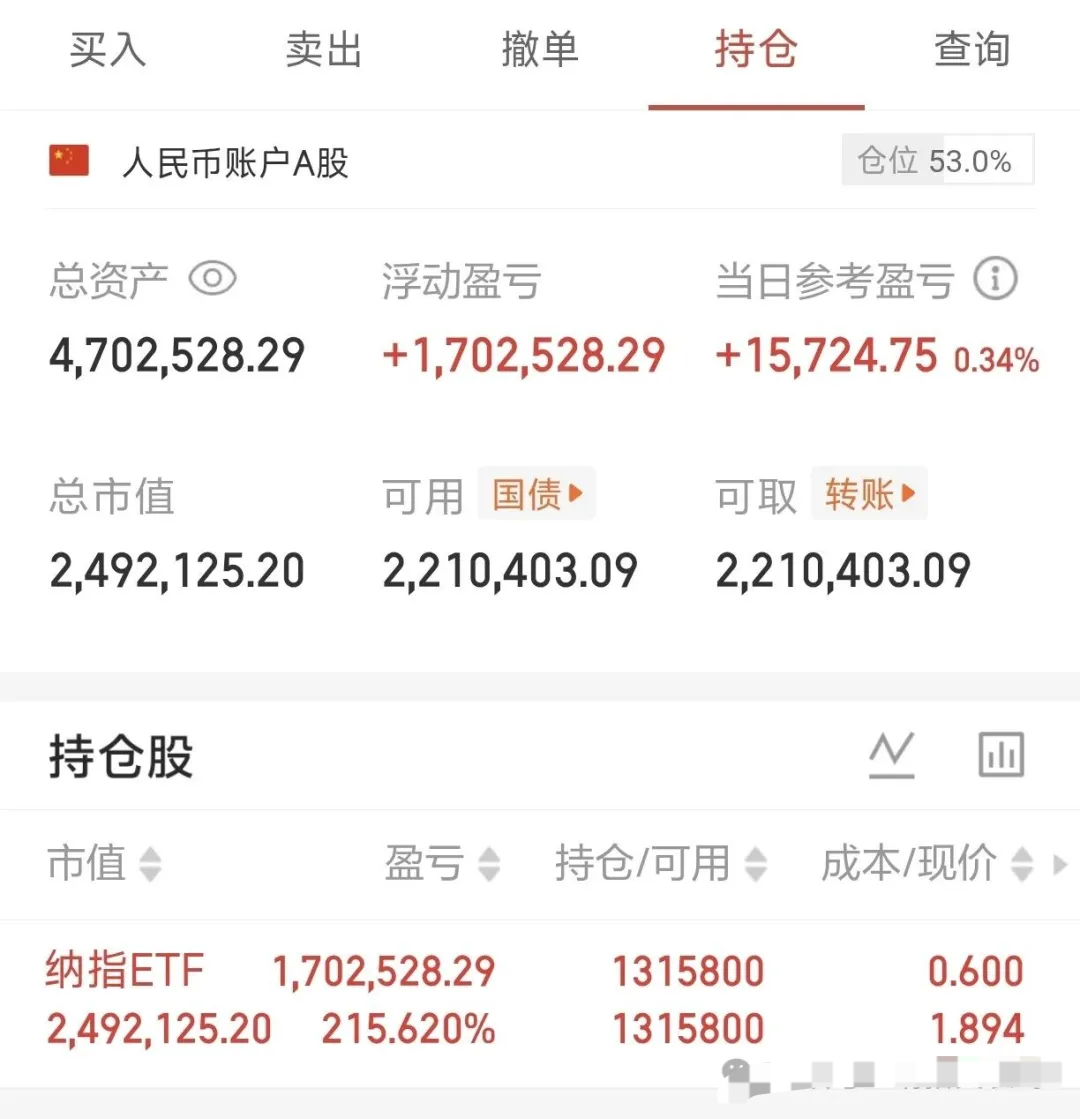
Task: Sort holdings by 持仓/可用
Action: point(661,864)
